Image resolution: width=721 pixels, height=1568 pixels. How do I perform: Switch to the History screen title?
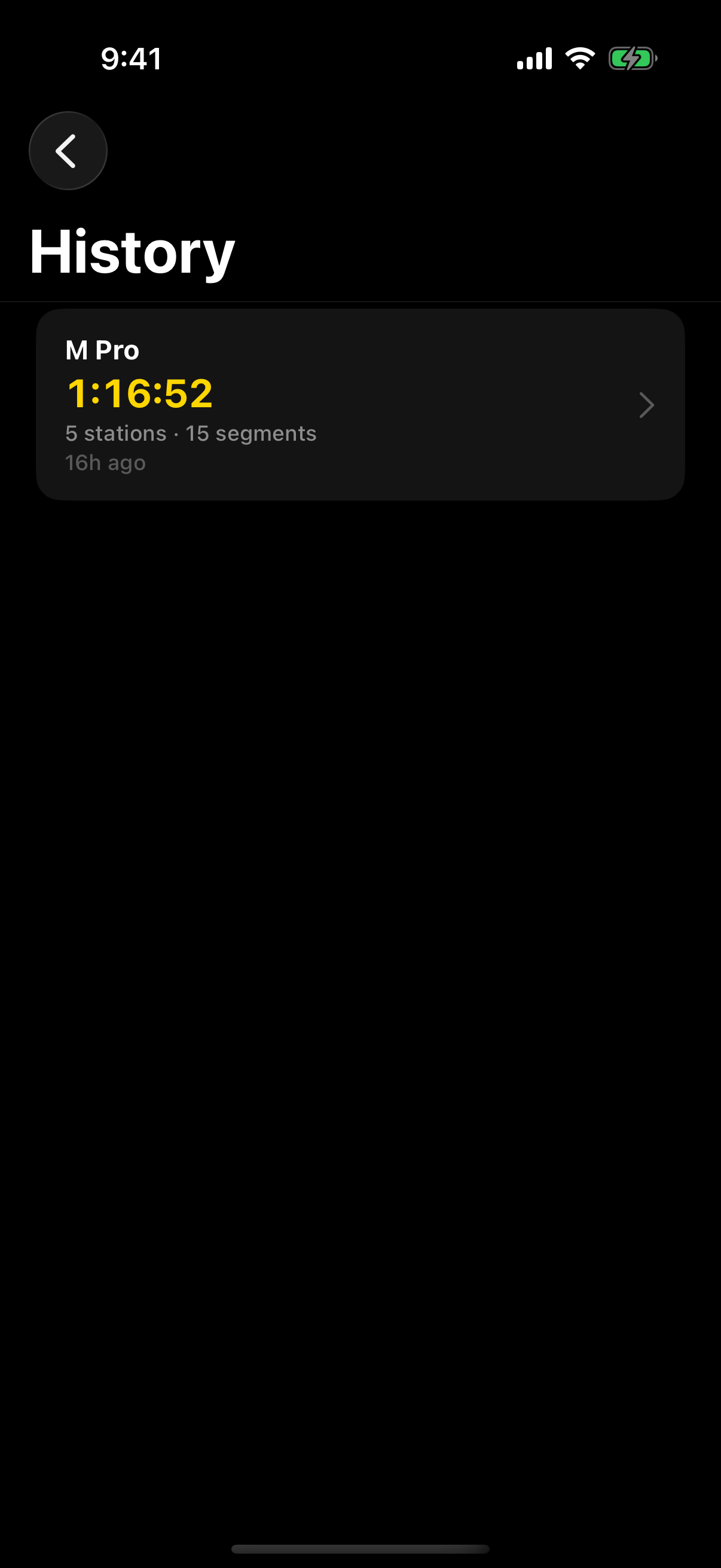[133, 249]
